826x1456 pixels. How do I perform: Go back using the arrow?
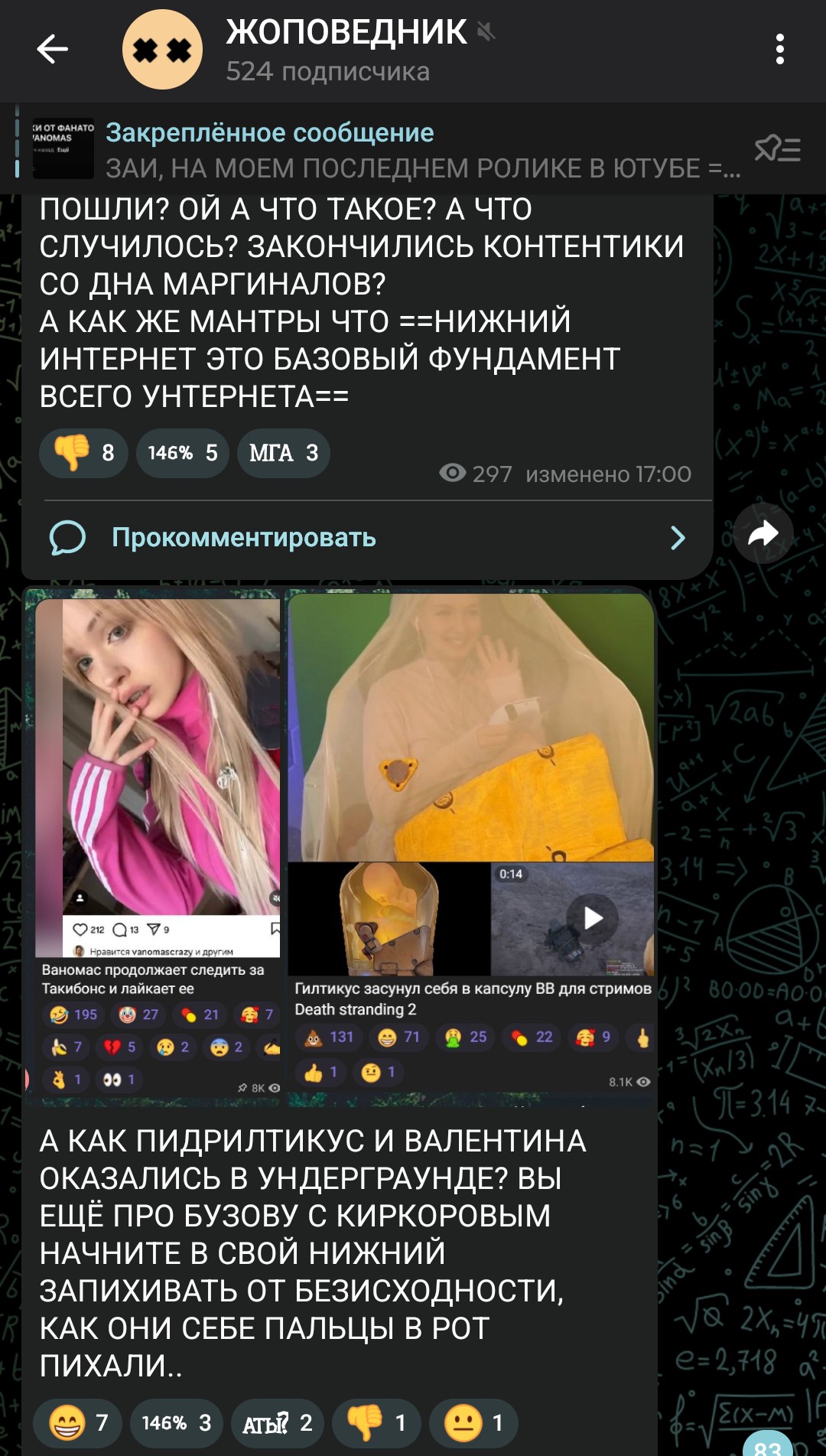click(x=52, y=50)
